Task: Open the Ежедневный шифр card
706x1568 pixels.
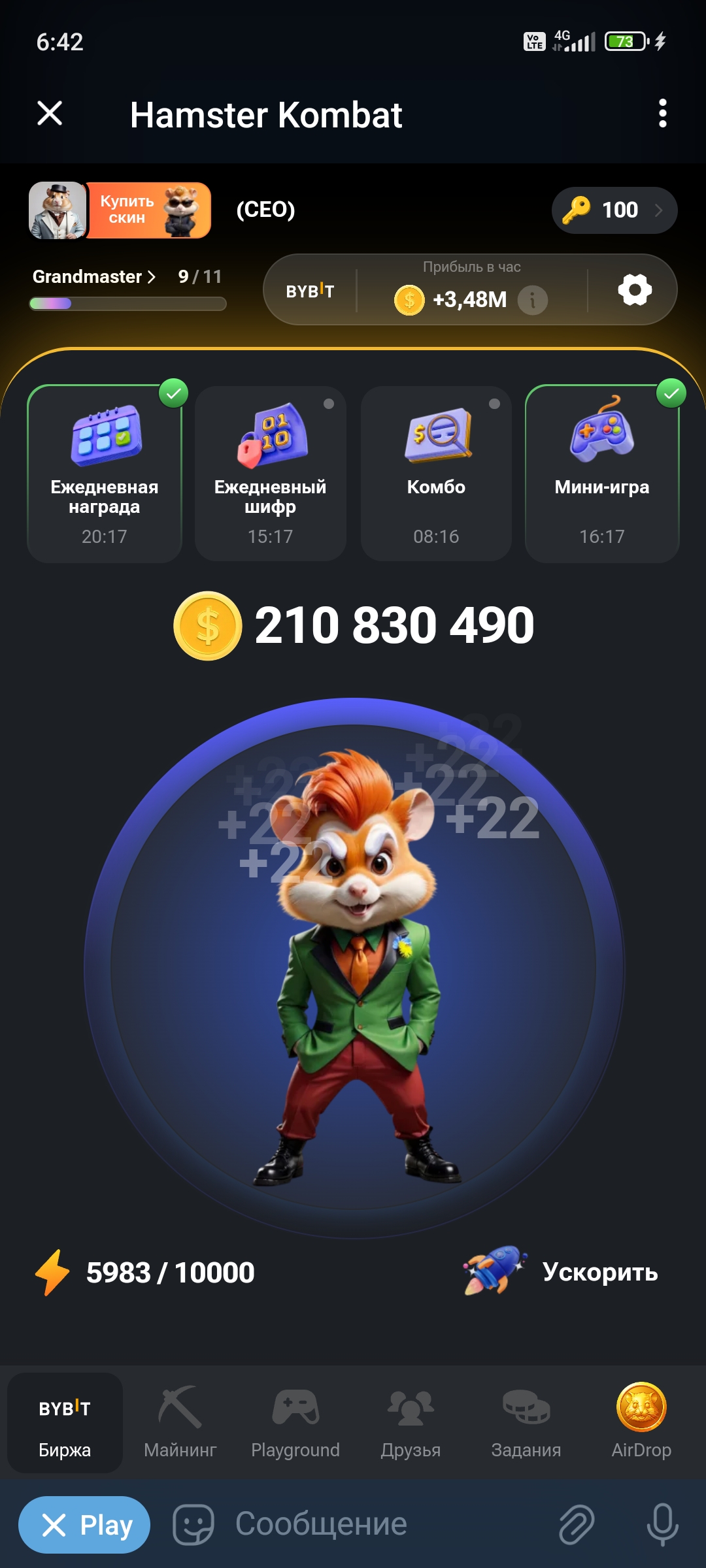Action: [x=270, y=474]
